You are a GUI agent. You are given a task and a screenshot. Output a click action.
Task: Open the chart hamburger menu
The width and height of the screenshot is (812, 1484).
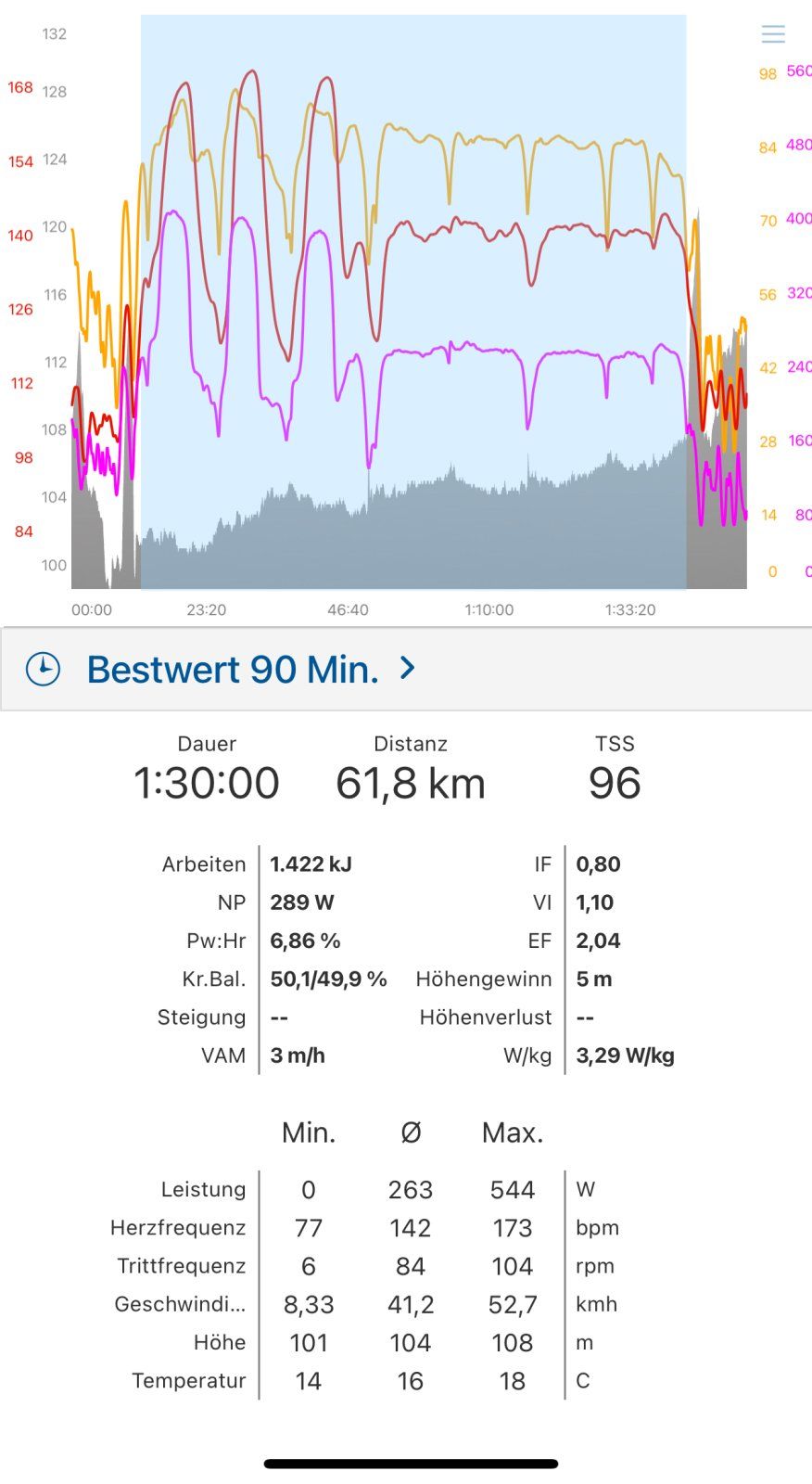[x=773, y=34]
